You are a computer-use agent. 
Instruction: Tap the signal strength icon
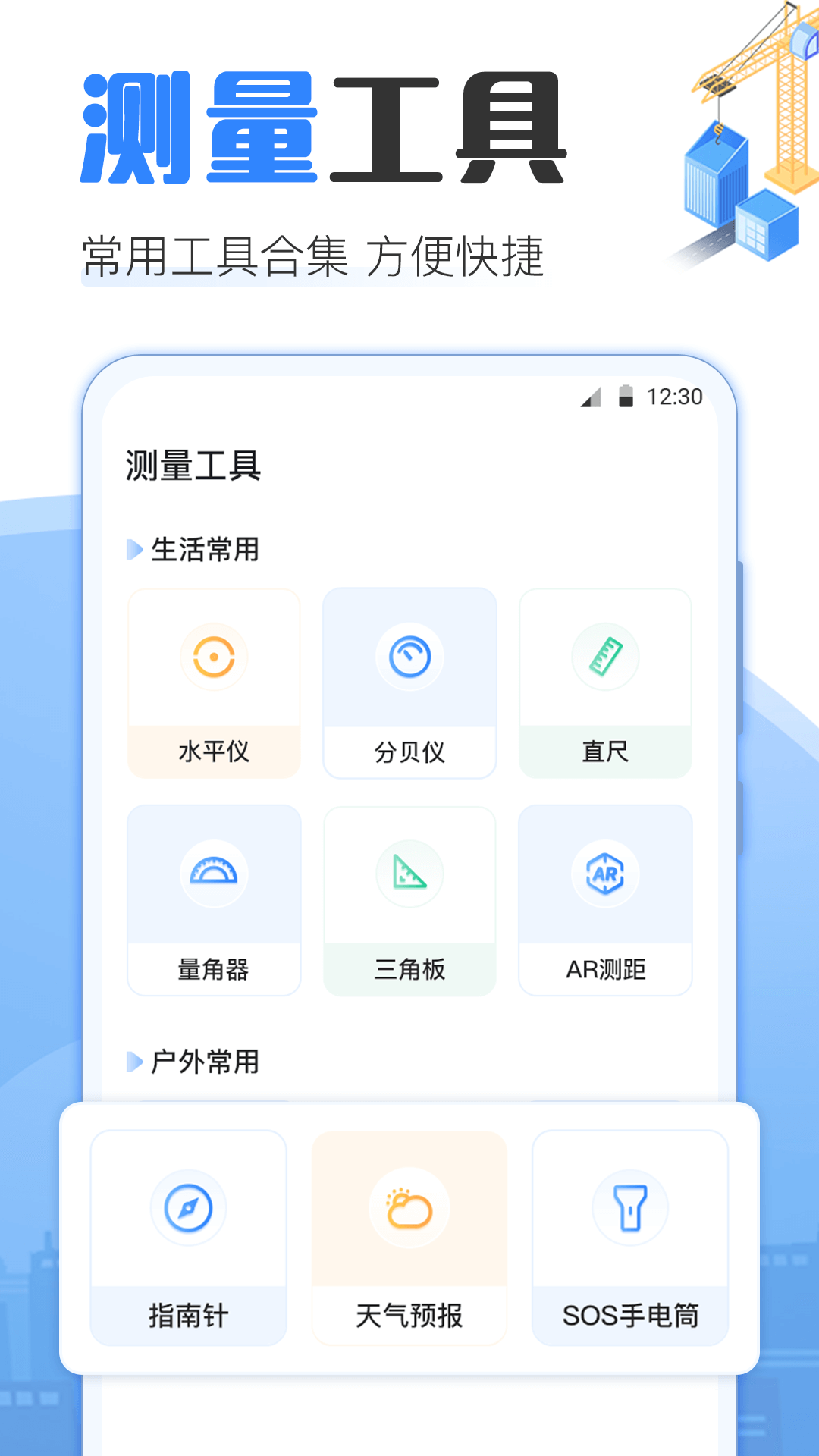coord(592,396)
